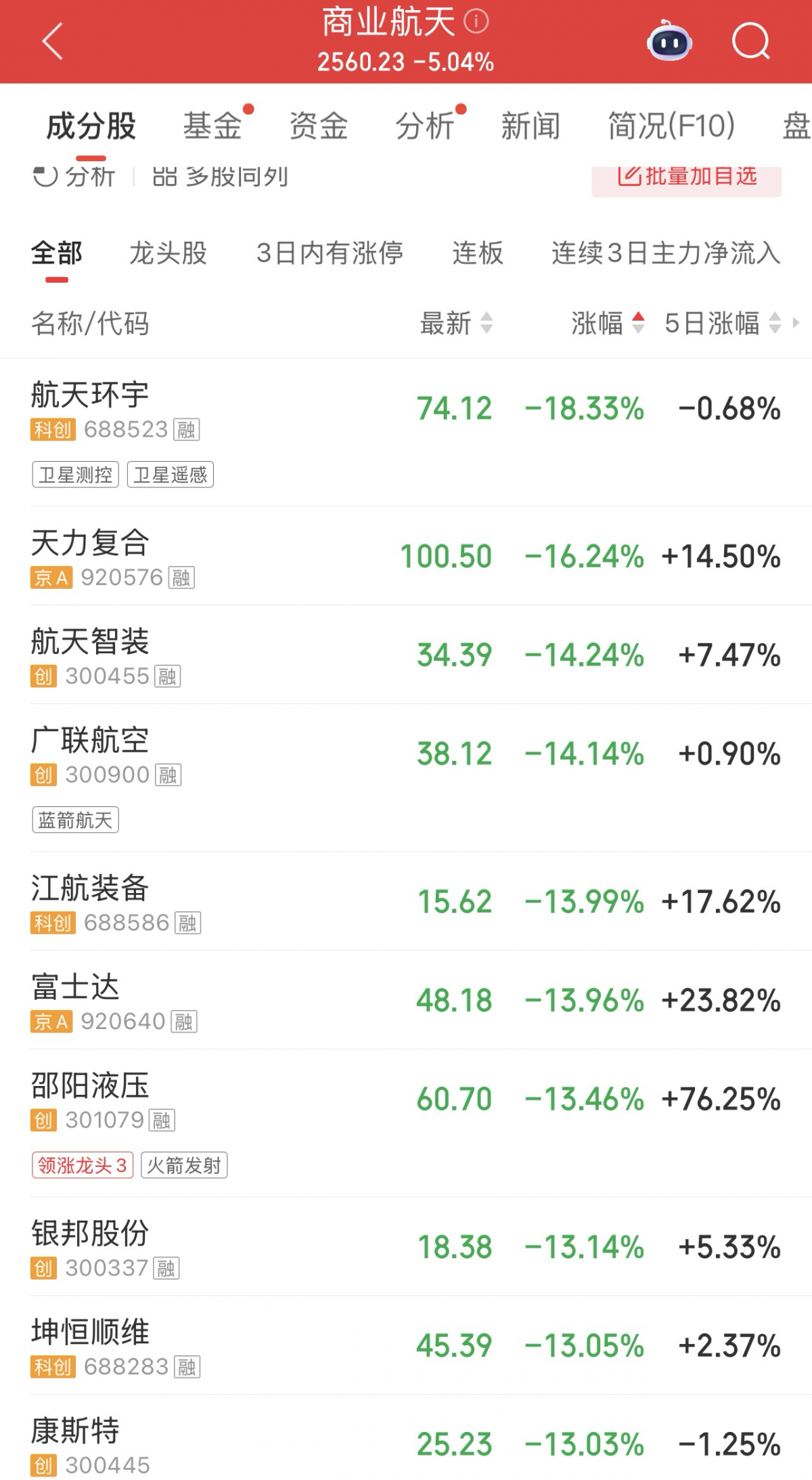Filter by 3日内有涨停
This screenshot has width=812, height=1480.
point(330,253)
